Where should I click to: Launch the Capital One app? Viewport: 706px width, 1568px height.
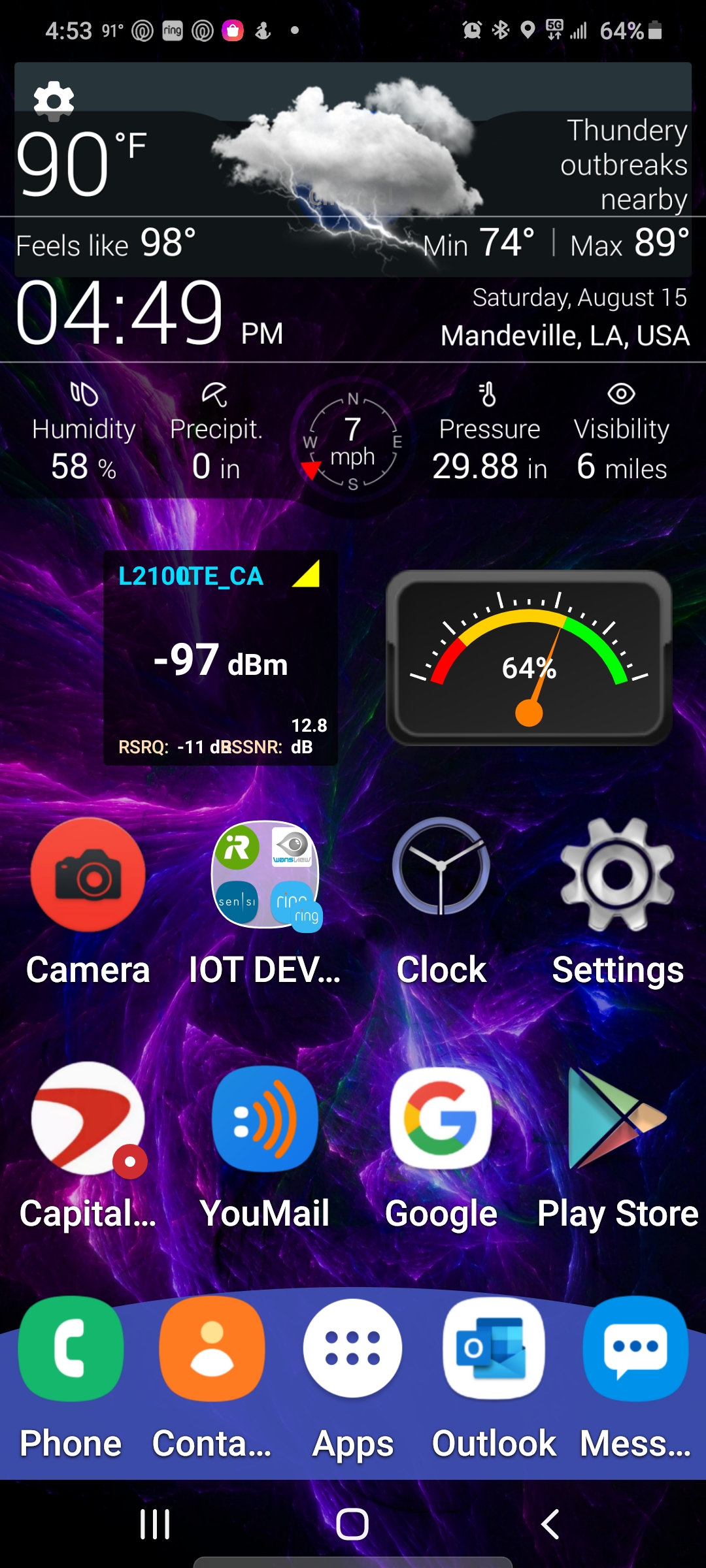click(x=88, y=1119)
